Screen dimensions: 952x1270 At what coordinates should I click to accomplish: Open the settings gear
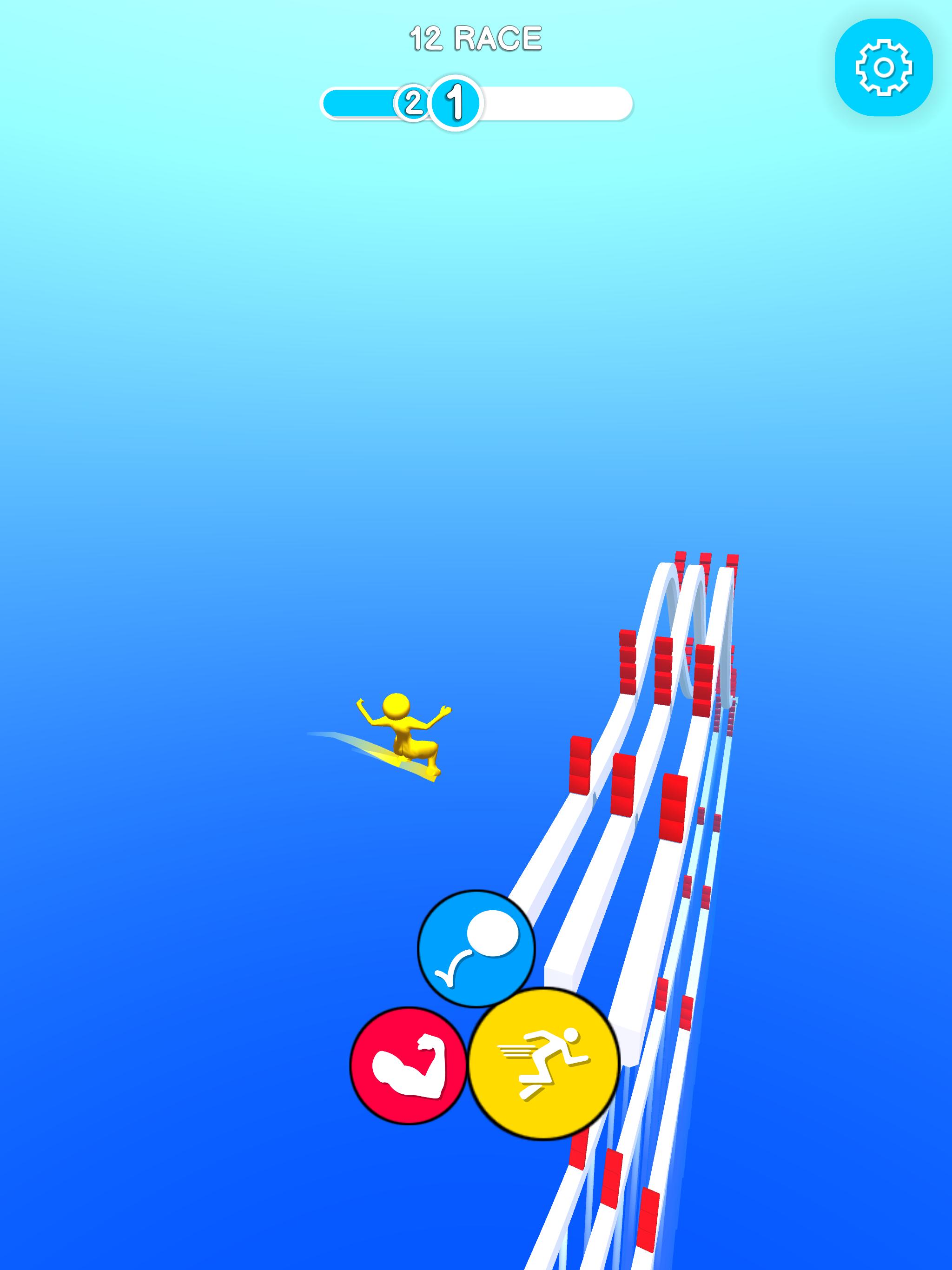883,68
